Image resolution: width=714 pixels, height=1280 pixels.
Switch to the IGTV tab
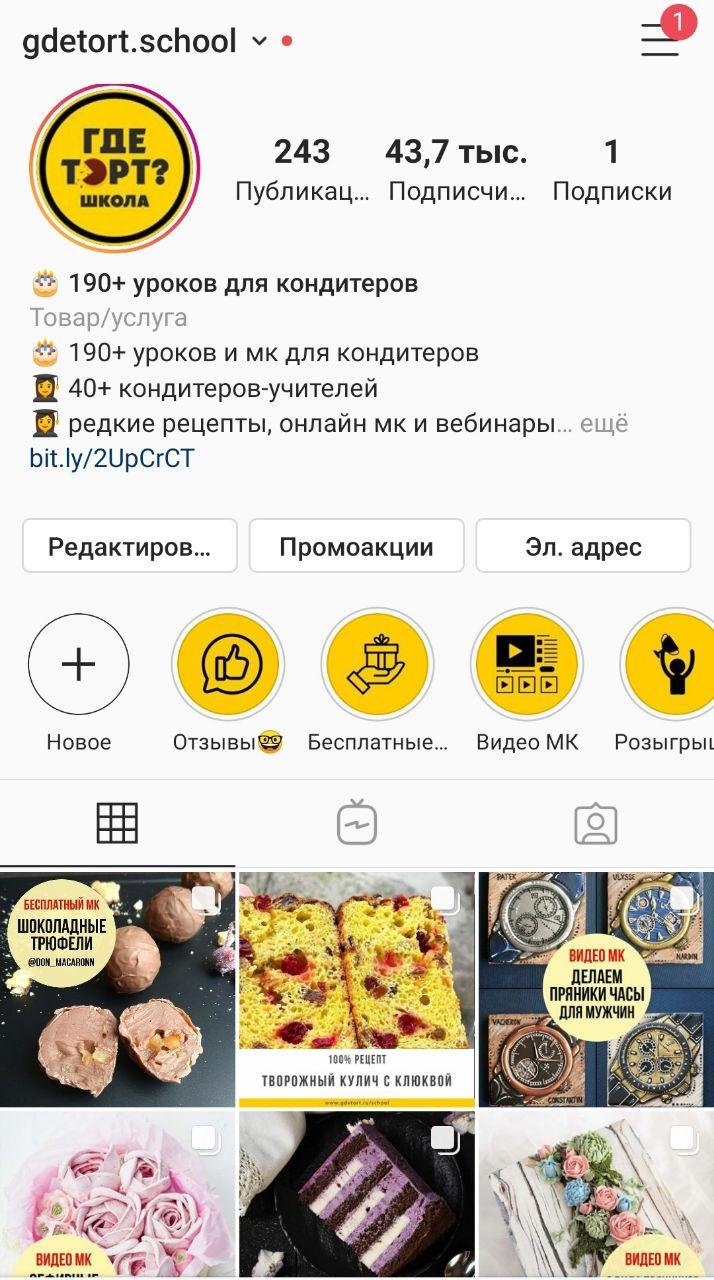pyautogui.click(x=356, y=823)
